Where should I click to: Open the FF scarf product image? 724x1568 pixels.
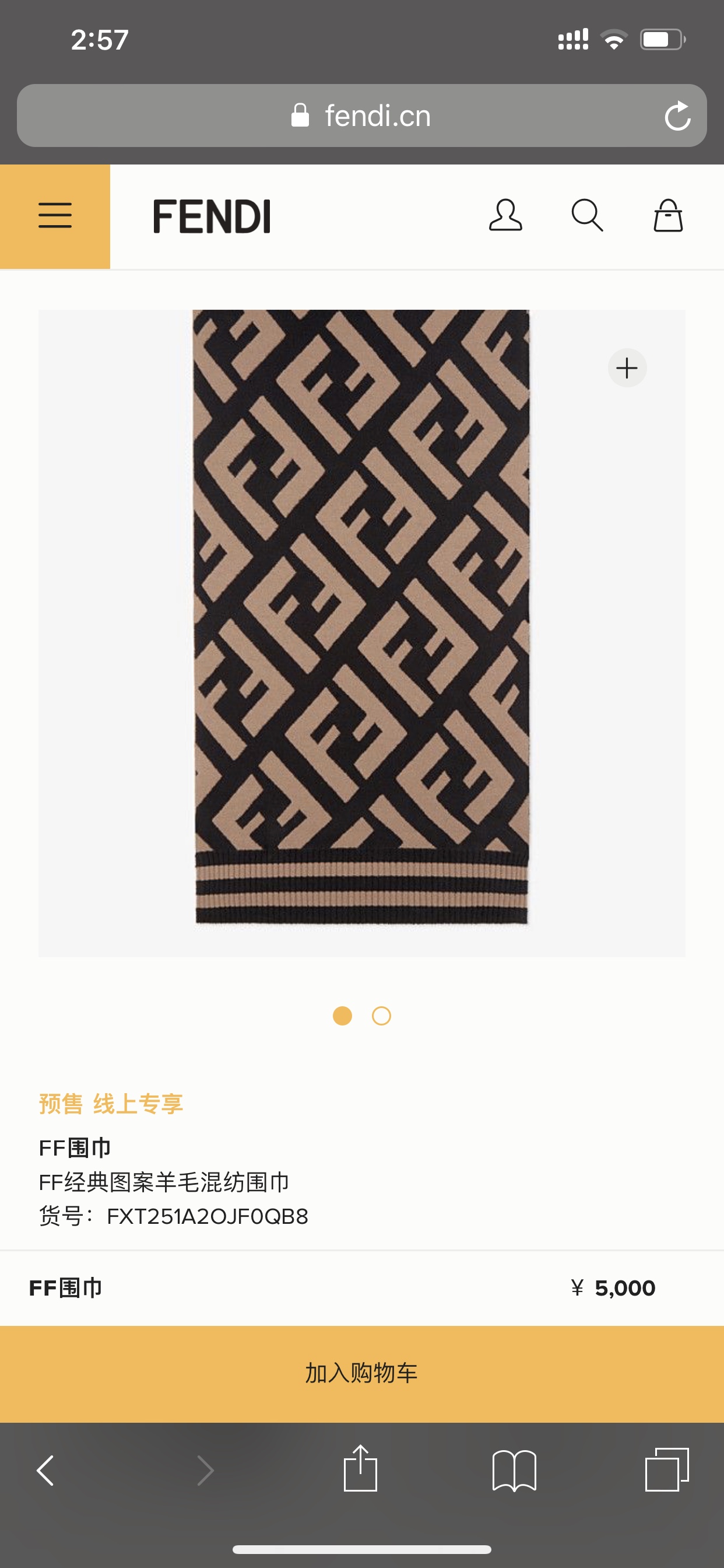[x=361, y=615]
